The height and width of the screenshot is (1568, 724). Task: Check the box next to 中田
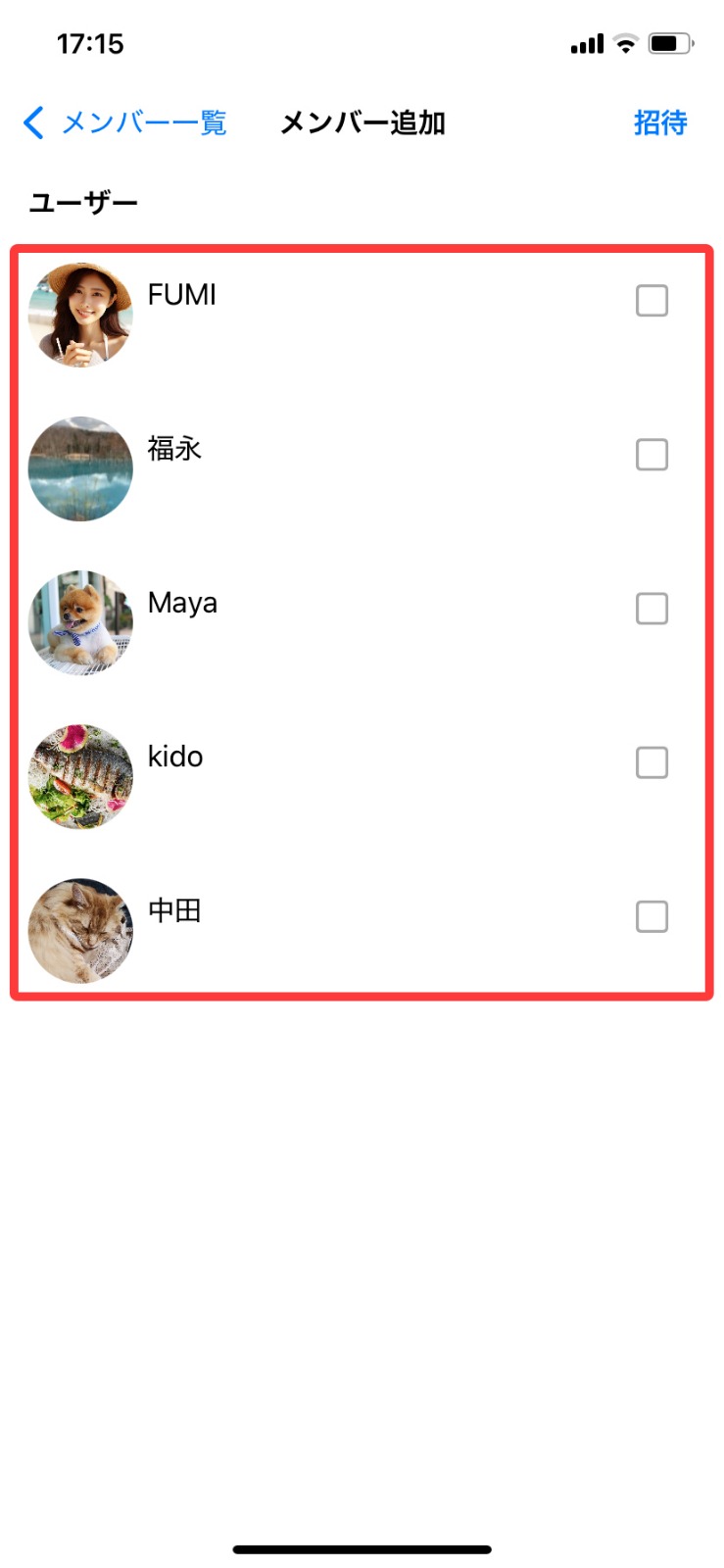[652, 916]
